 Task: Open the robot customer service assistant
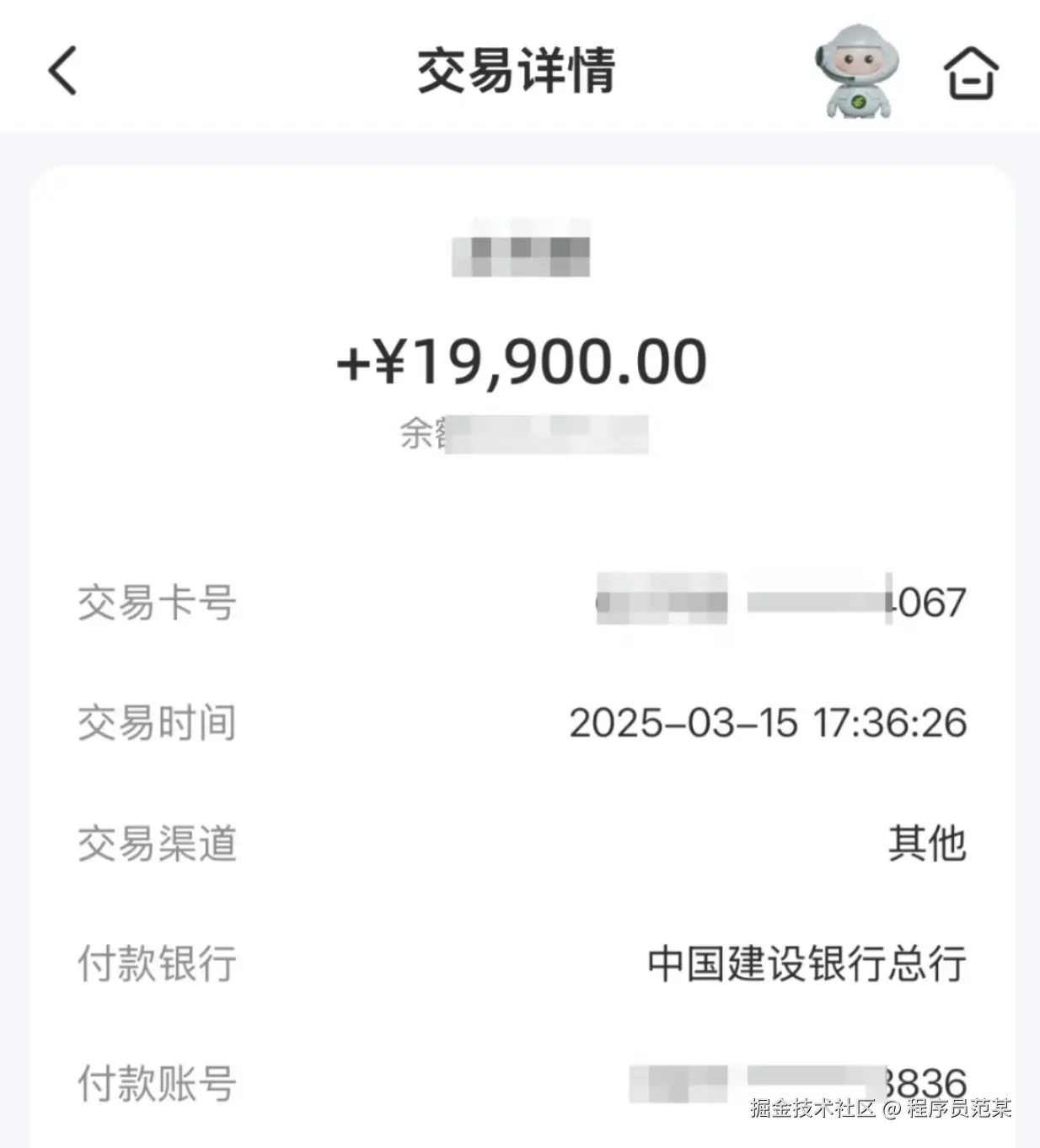[857, 72]
